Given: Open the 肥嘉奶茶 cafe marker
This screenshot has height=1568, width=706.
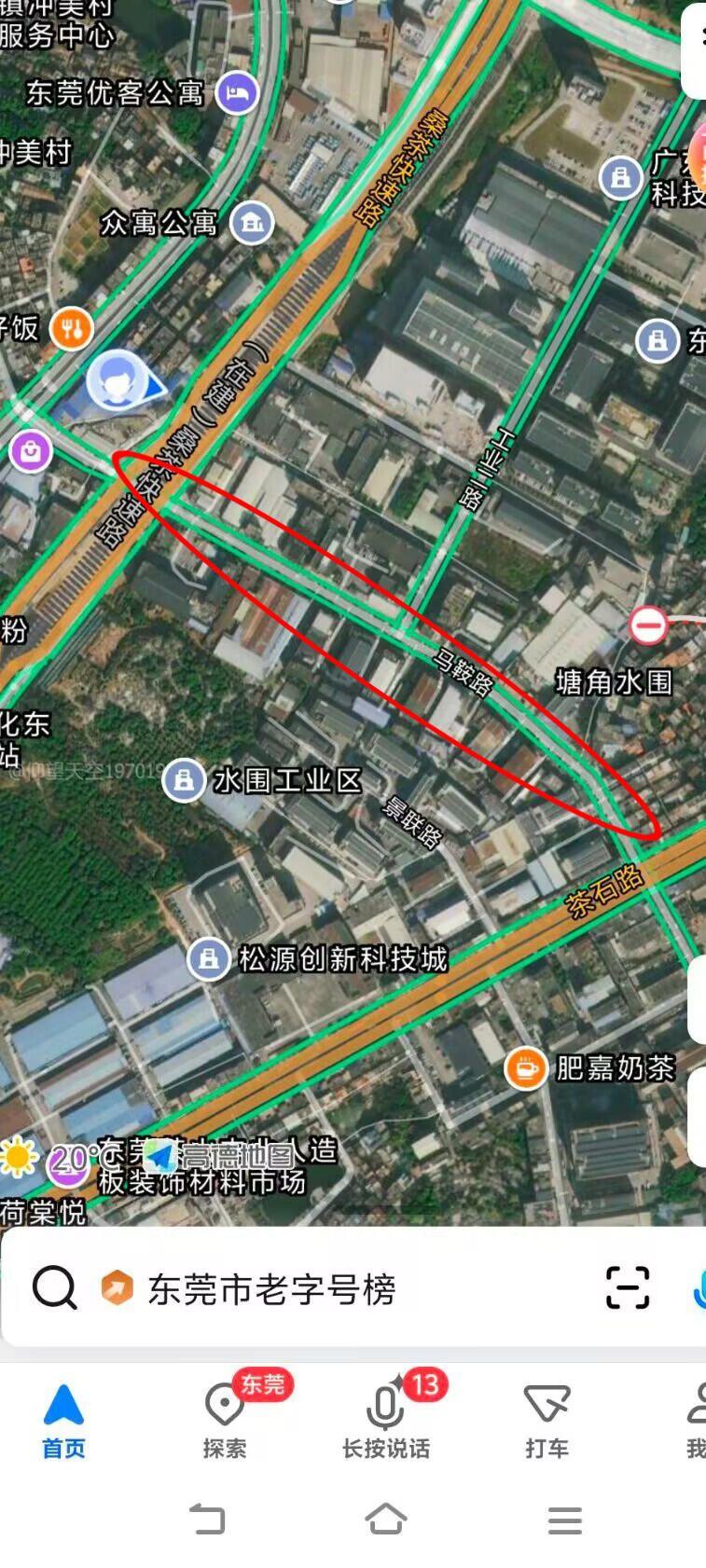Looking at the screenshot, I should tap(526, 1067).
